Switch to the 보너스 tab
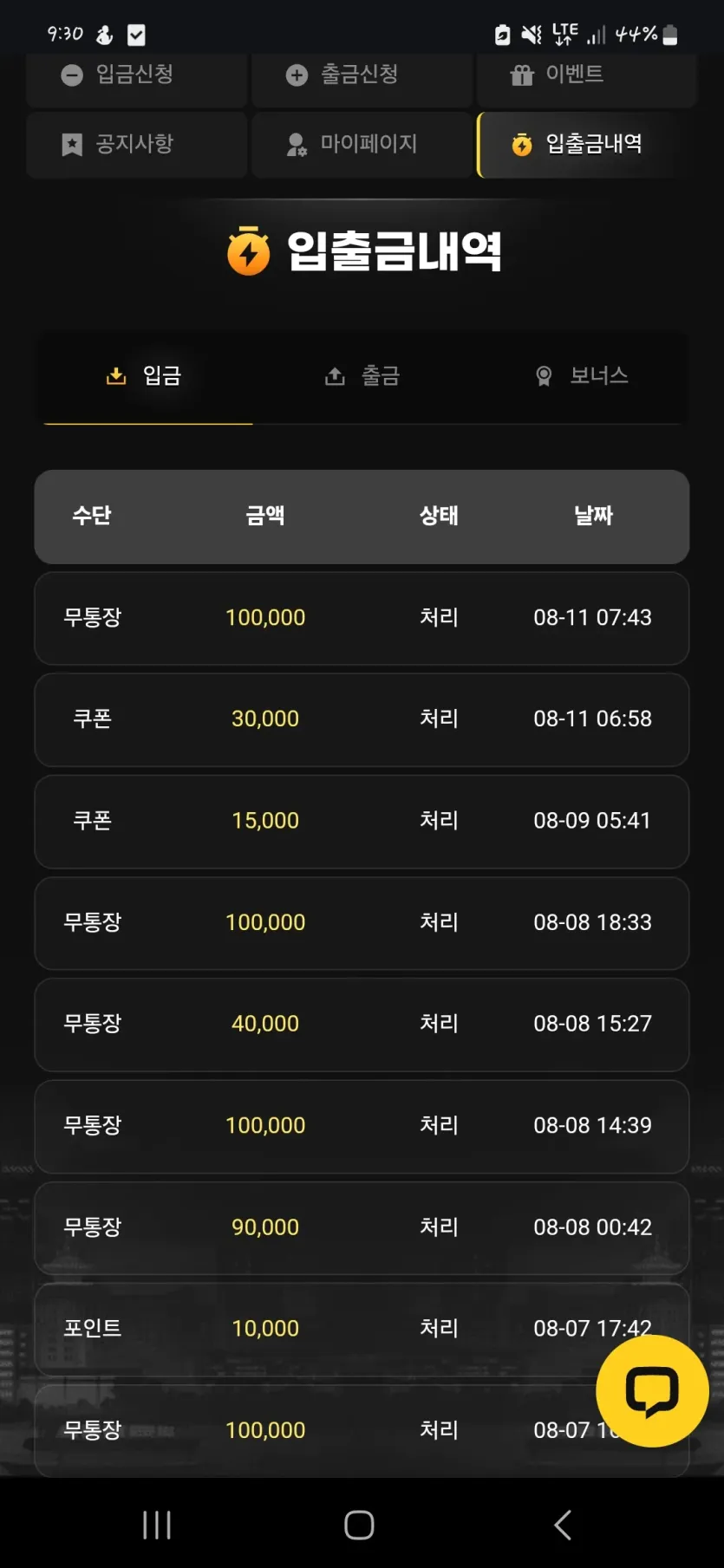Image resolution: width=724 pixels, height=1568 pixels. pos(582,376)
